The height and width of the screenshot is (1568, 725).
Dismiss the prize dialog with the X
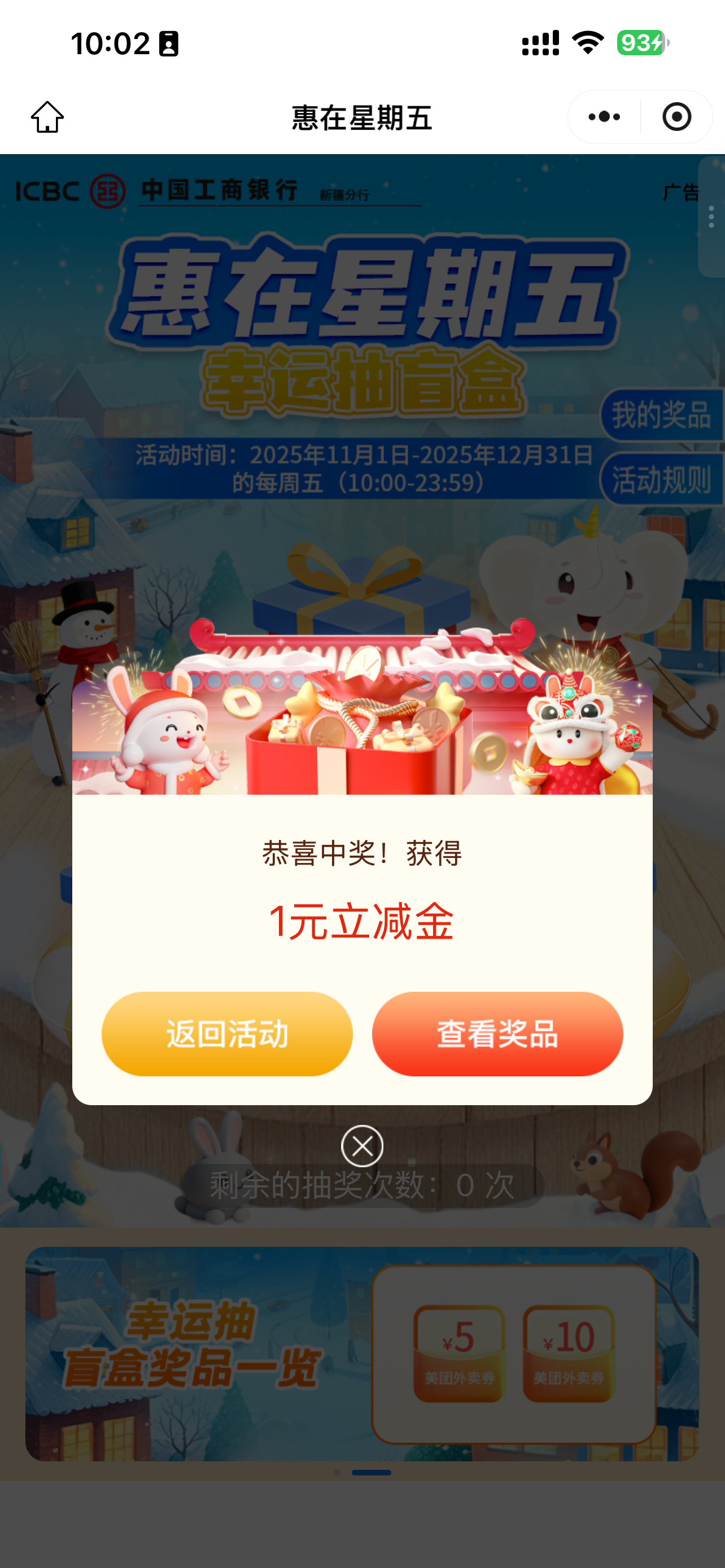[x=362, y=1146]
